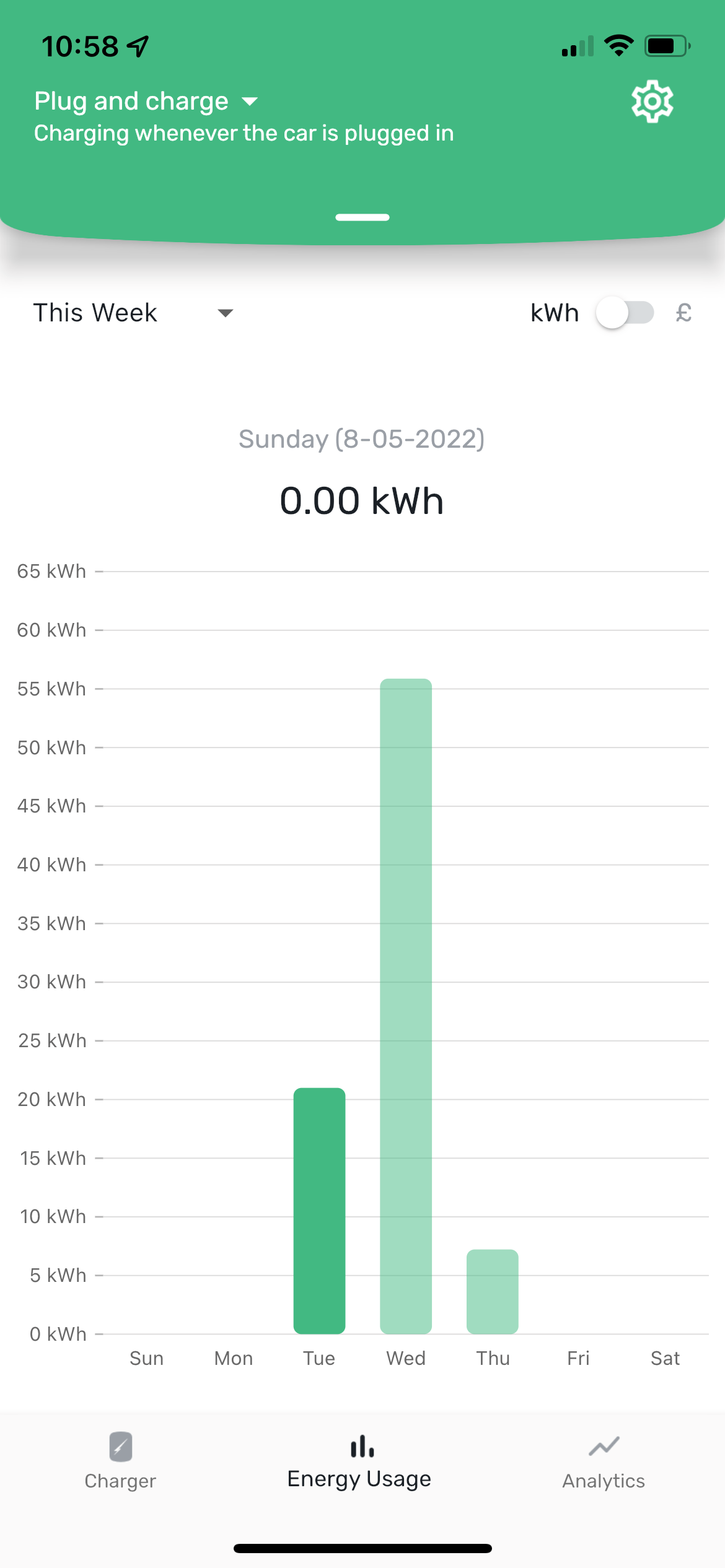The height and width of the screenshot is (1568, 725).
Task: Tap the location arrow in the status bar
Action: tap(138, 45)
